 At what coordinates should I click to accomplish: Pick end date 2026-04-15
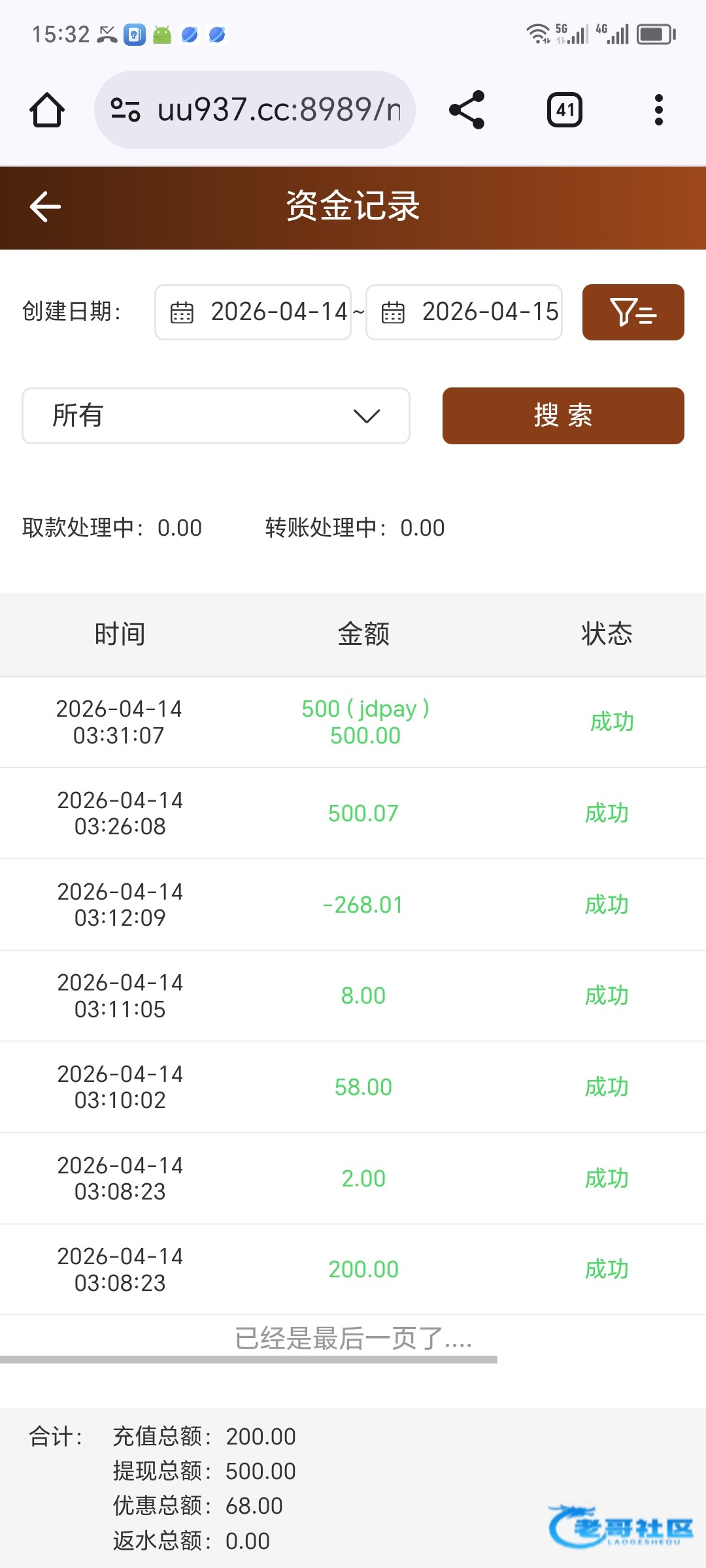[x=464, y=312]
